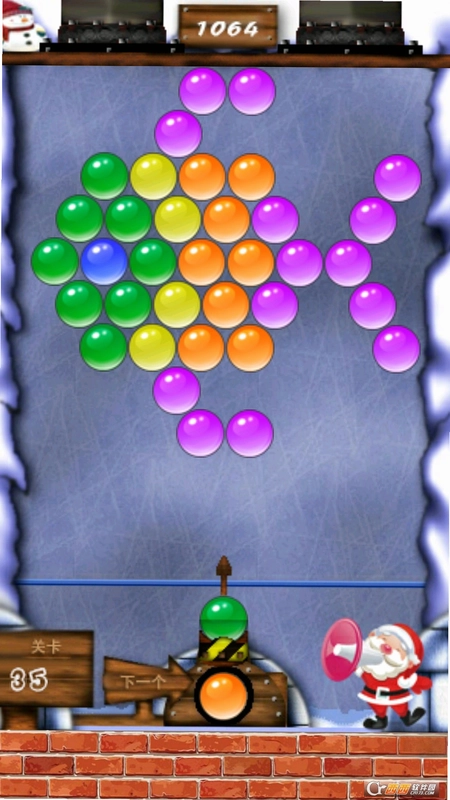Shoot at the single blue bubble

tap(104, 262)
